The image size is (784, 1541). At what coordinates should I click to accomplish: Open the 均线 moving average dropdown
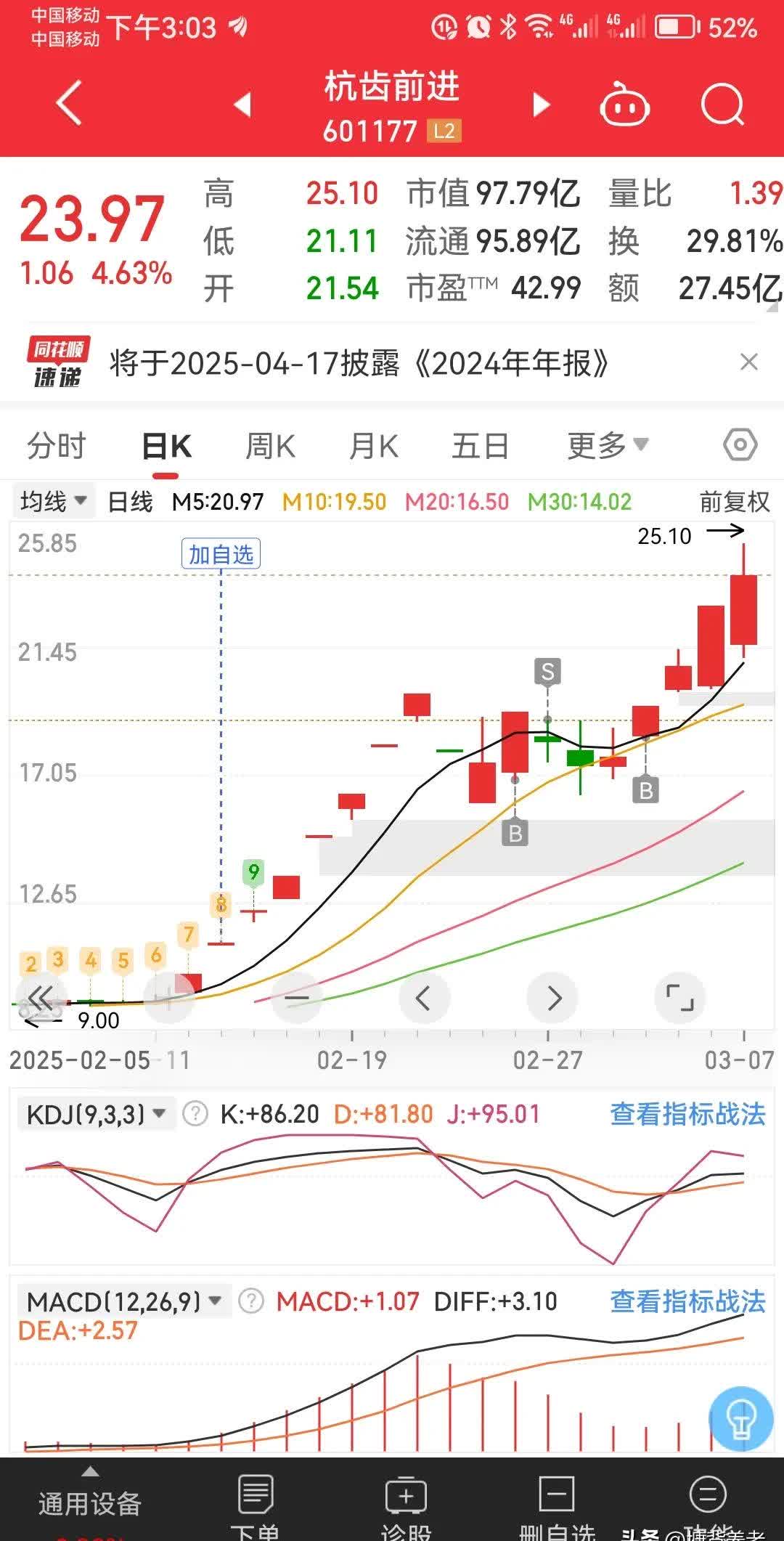[x=53, y=501]
